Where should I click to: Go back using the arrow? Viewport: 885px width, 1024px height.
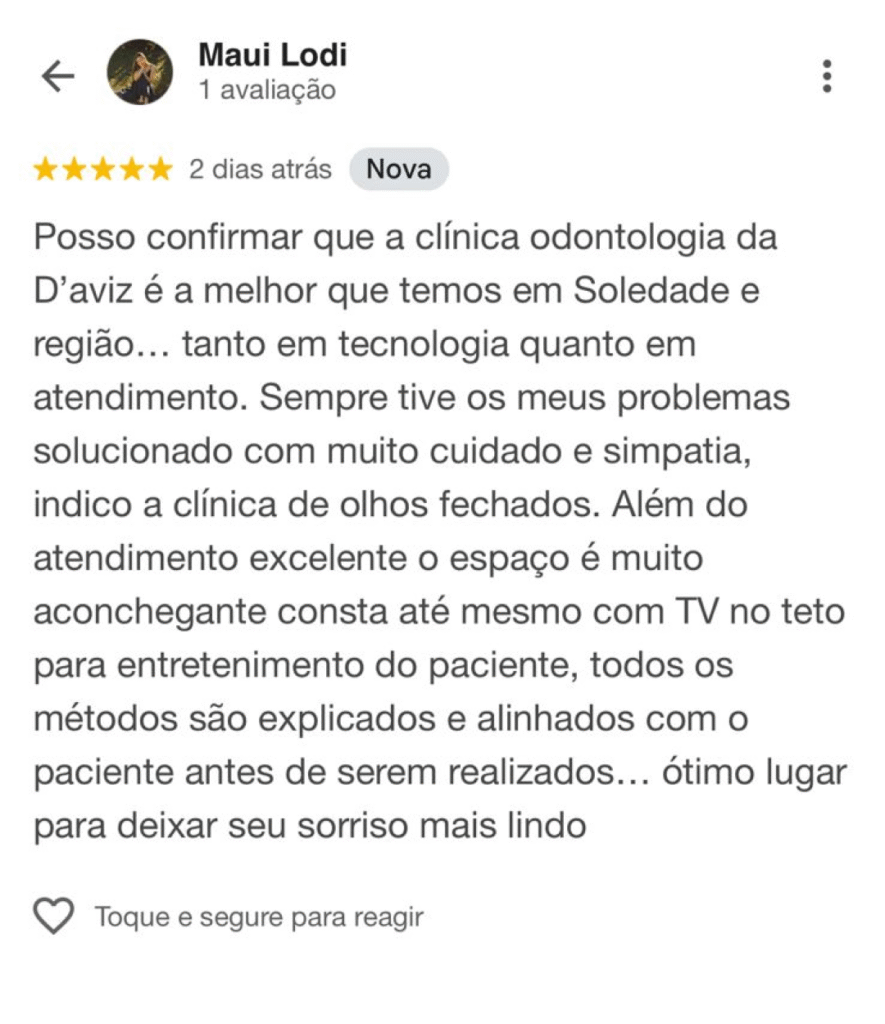click(x=58, y=77)
